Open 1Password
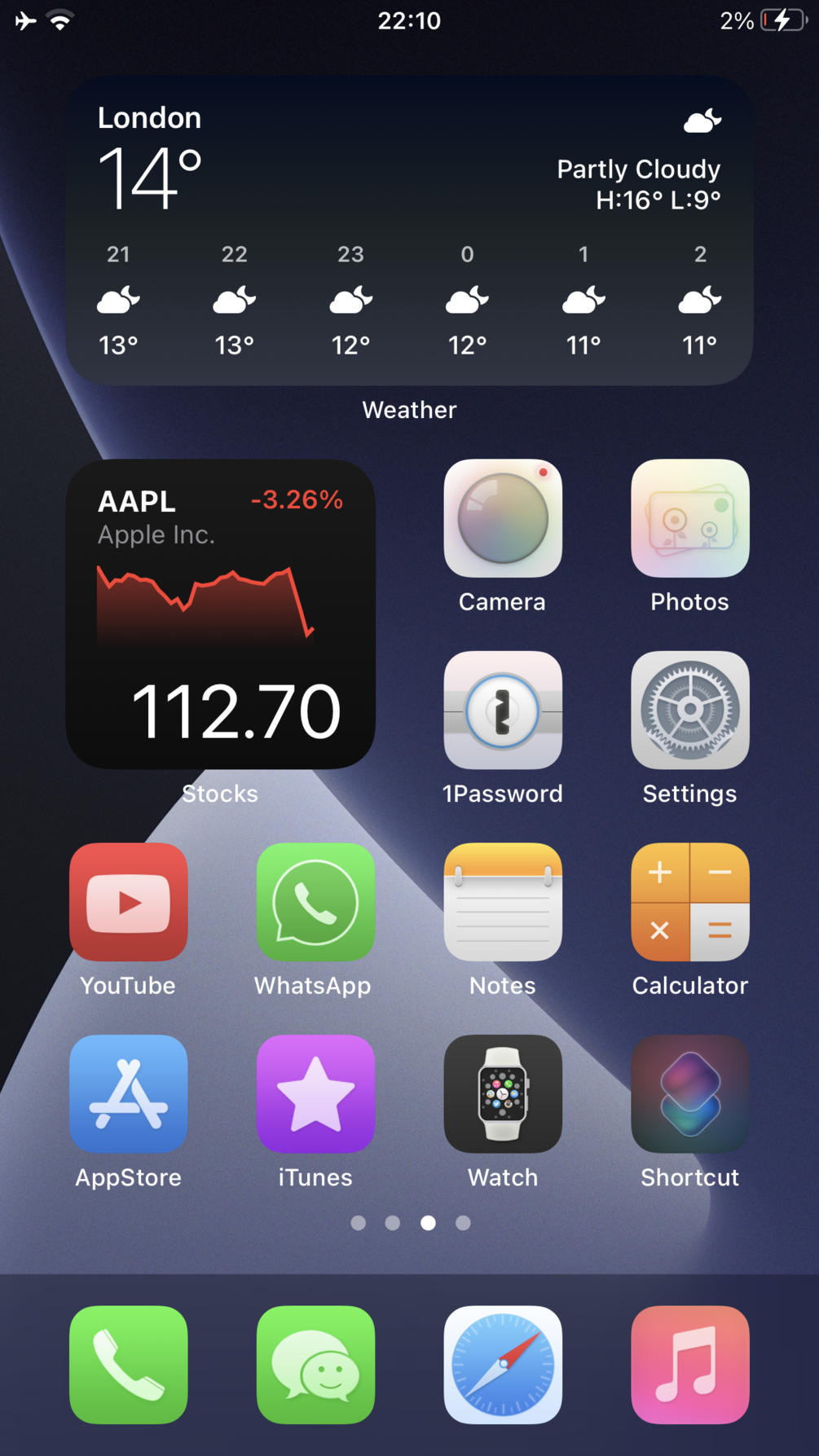 pos(503,710)
